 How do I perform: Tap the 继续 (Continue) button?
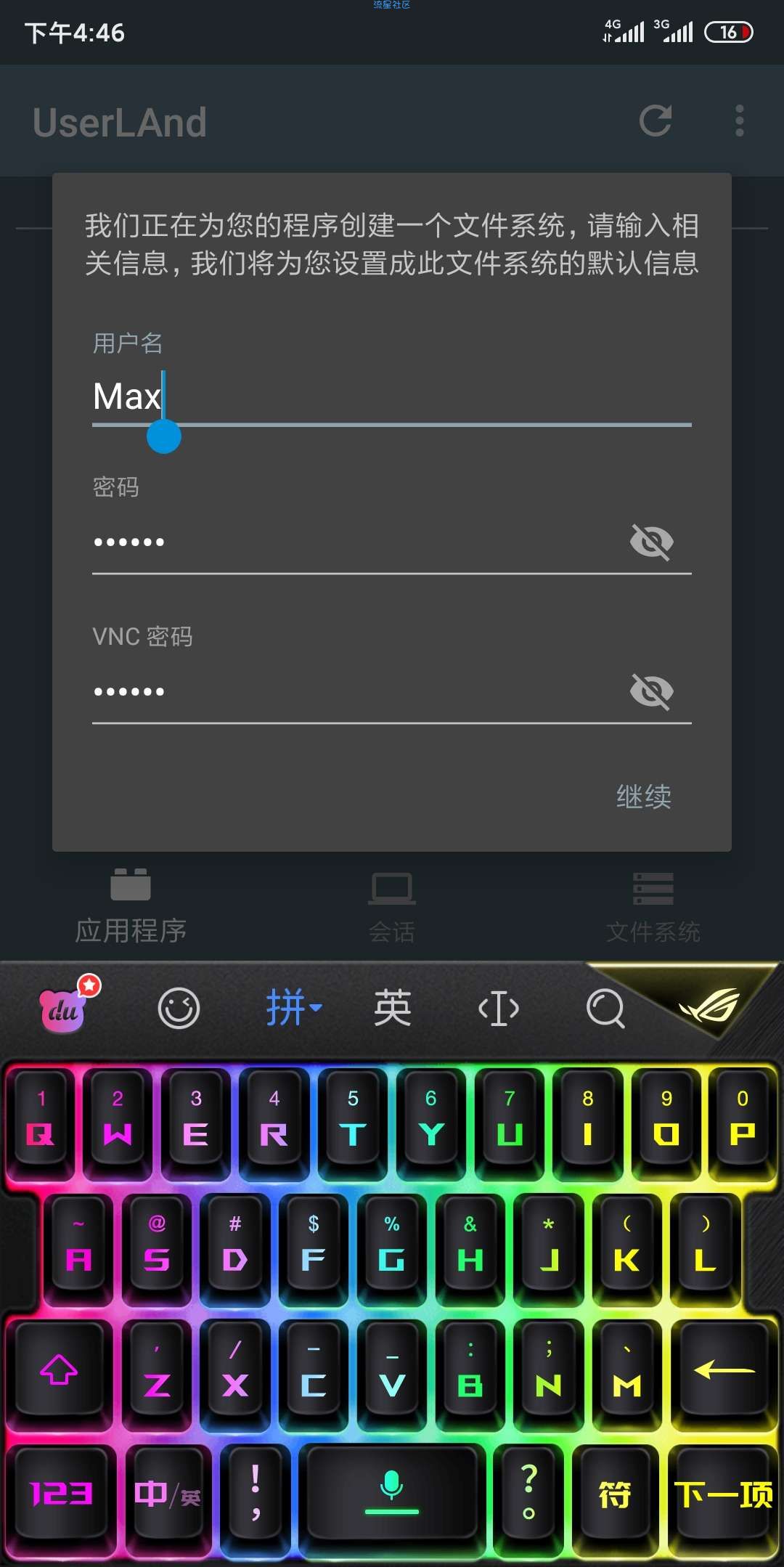tap(643, 797)
